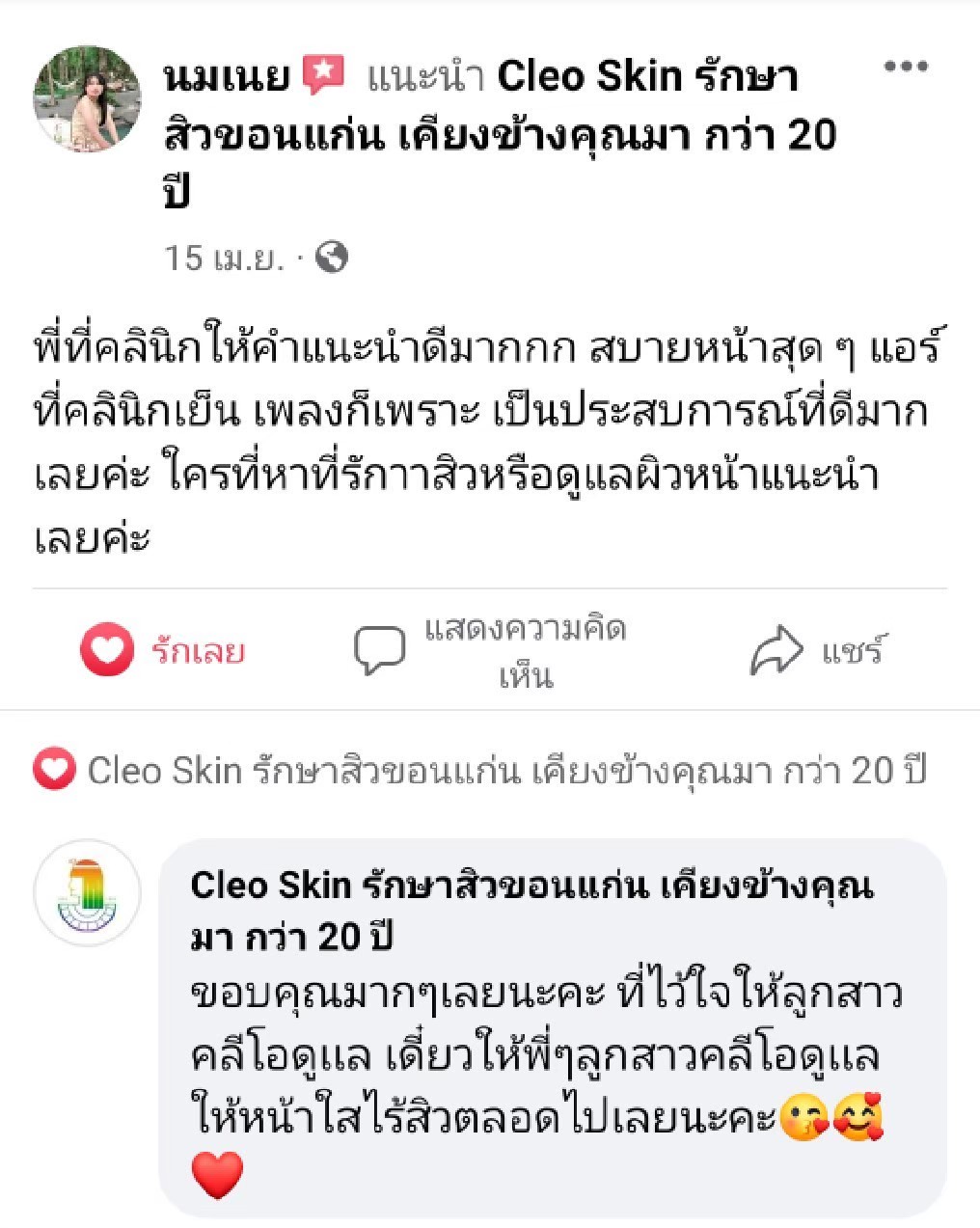
Task: Open the three-dot post options menu
Action: coord(908,66)
